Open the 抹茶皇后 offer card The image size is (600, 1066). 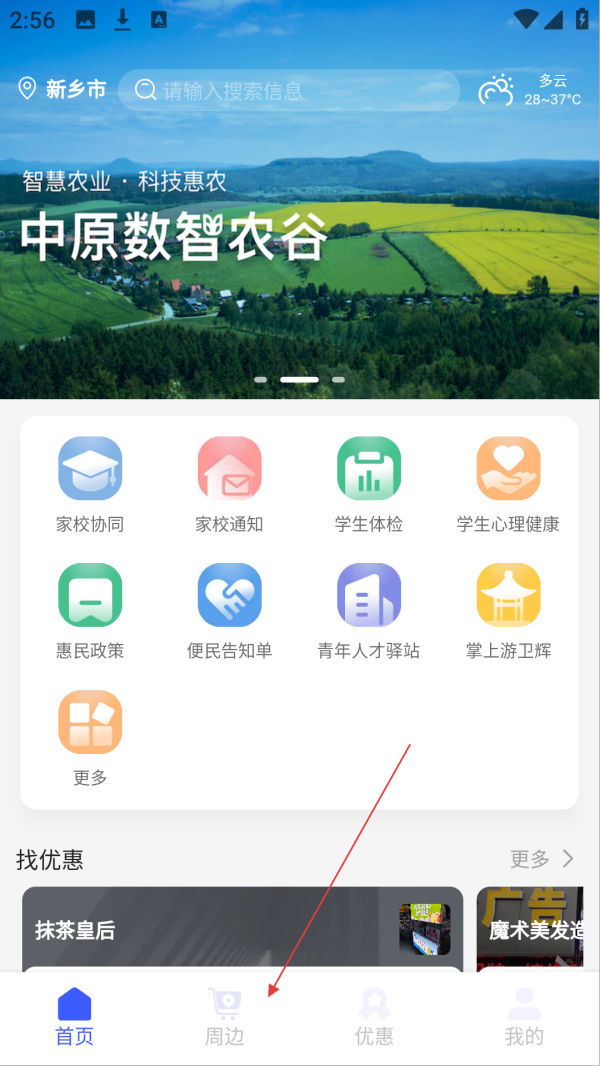(242, 929)
